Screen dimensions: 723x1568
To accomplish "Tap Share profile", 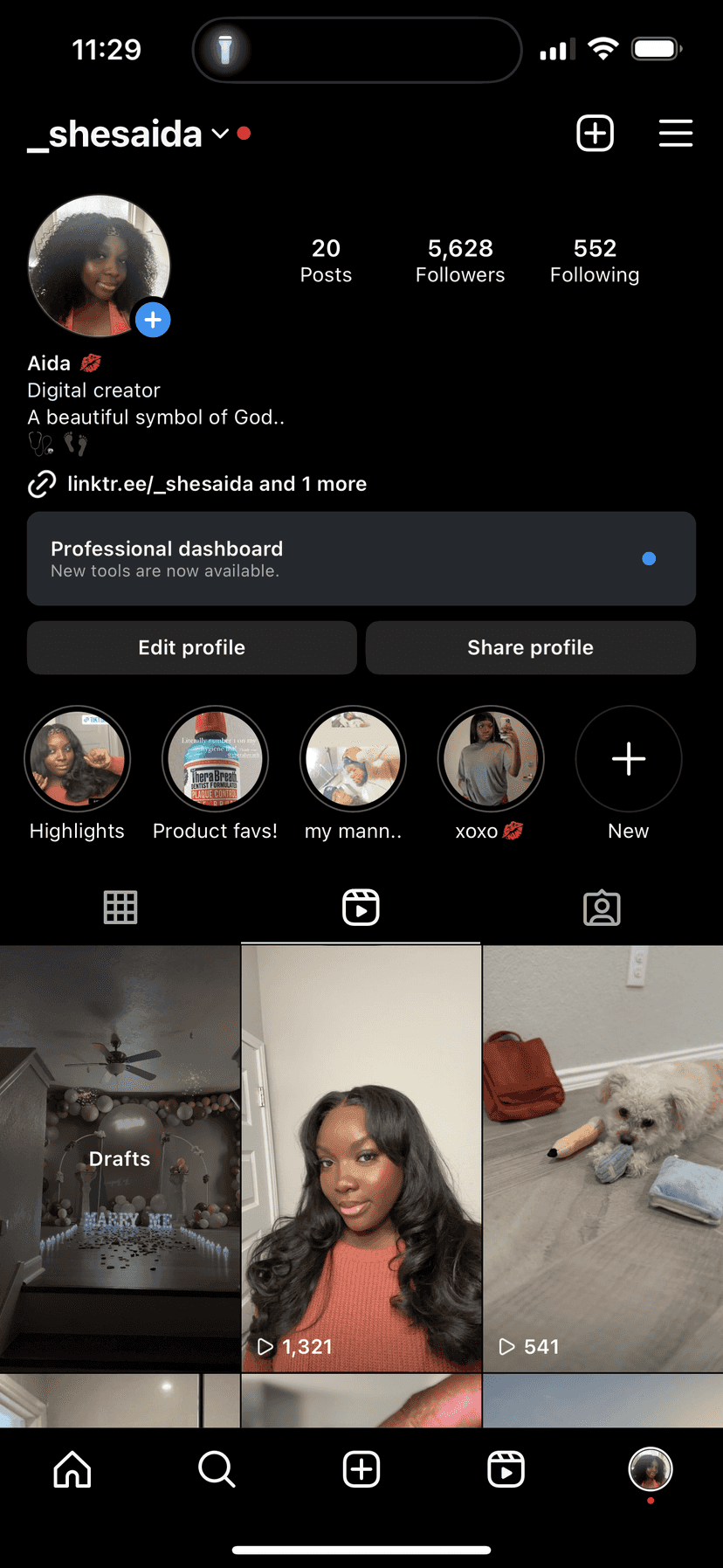I will click(530, 647).
